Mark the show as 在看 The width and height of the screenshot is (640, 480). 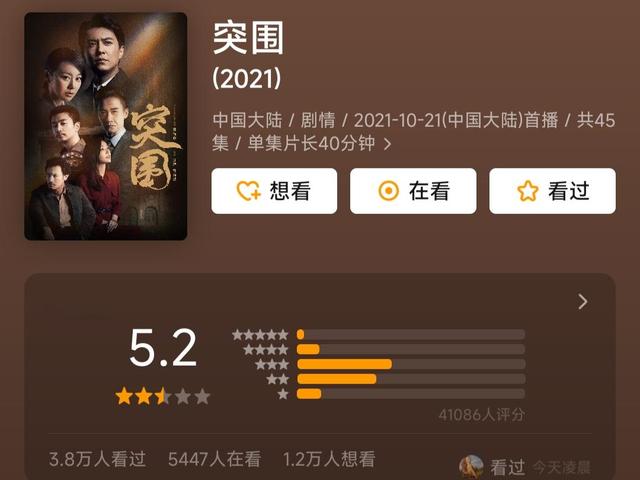tap(412, 191)
